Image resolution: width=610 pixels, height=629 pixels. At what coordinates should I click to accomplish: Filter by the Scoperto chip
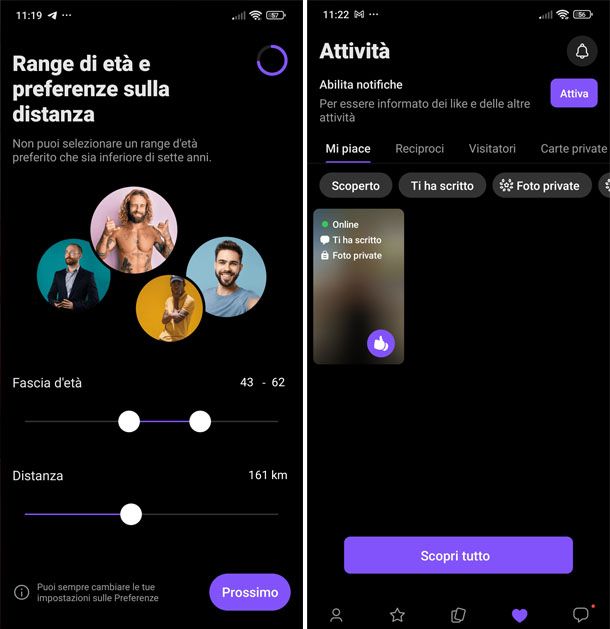(355, 186)
